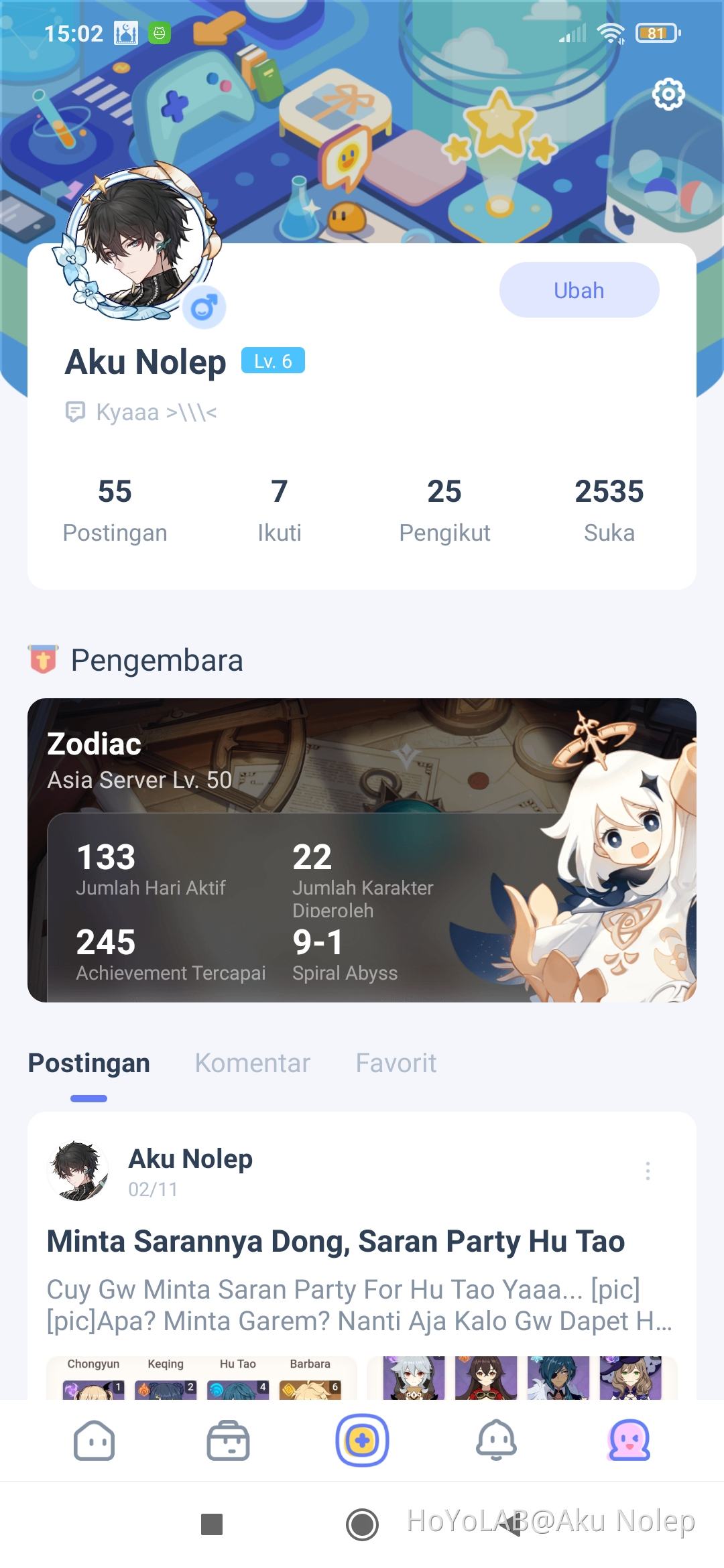Tap the system home button

362,1524
